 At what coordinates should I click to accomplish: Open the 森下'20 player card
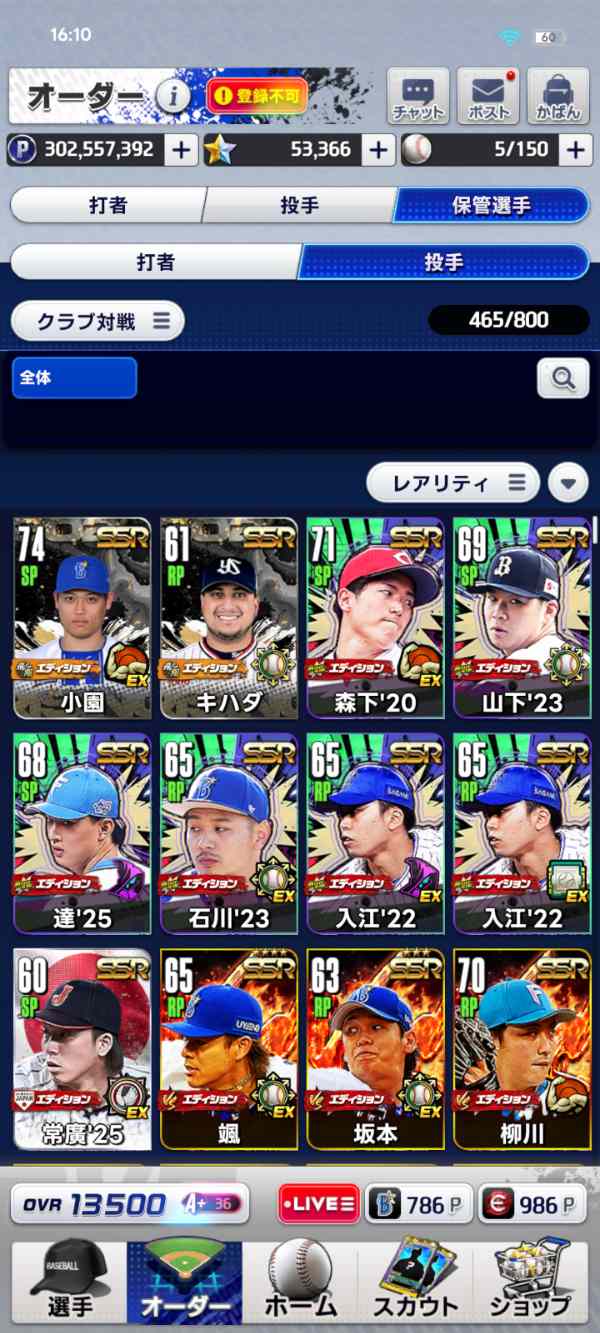point(375,617)
